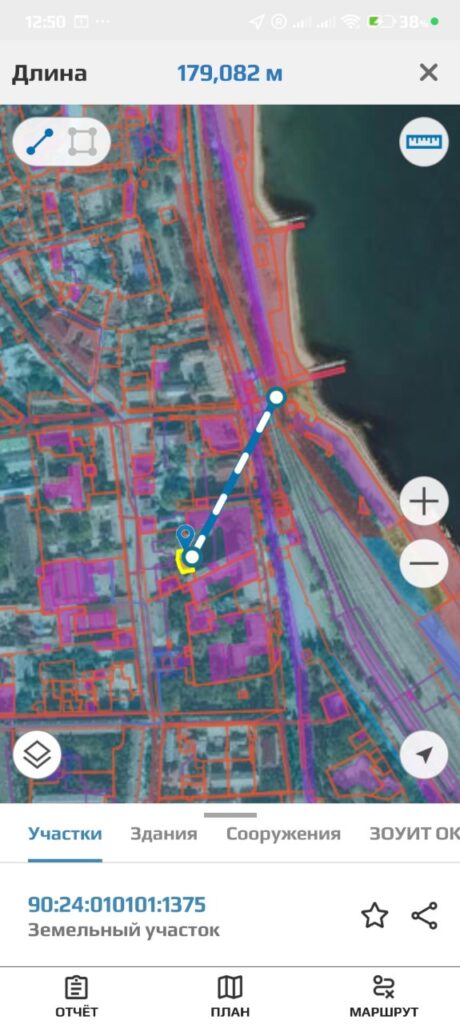Zoom in the map with plus
This screenshot has height=1024, width=460.
pyautogui.click(x=424, y=502)
